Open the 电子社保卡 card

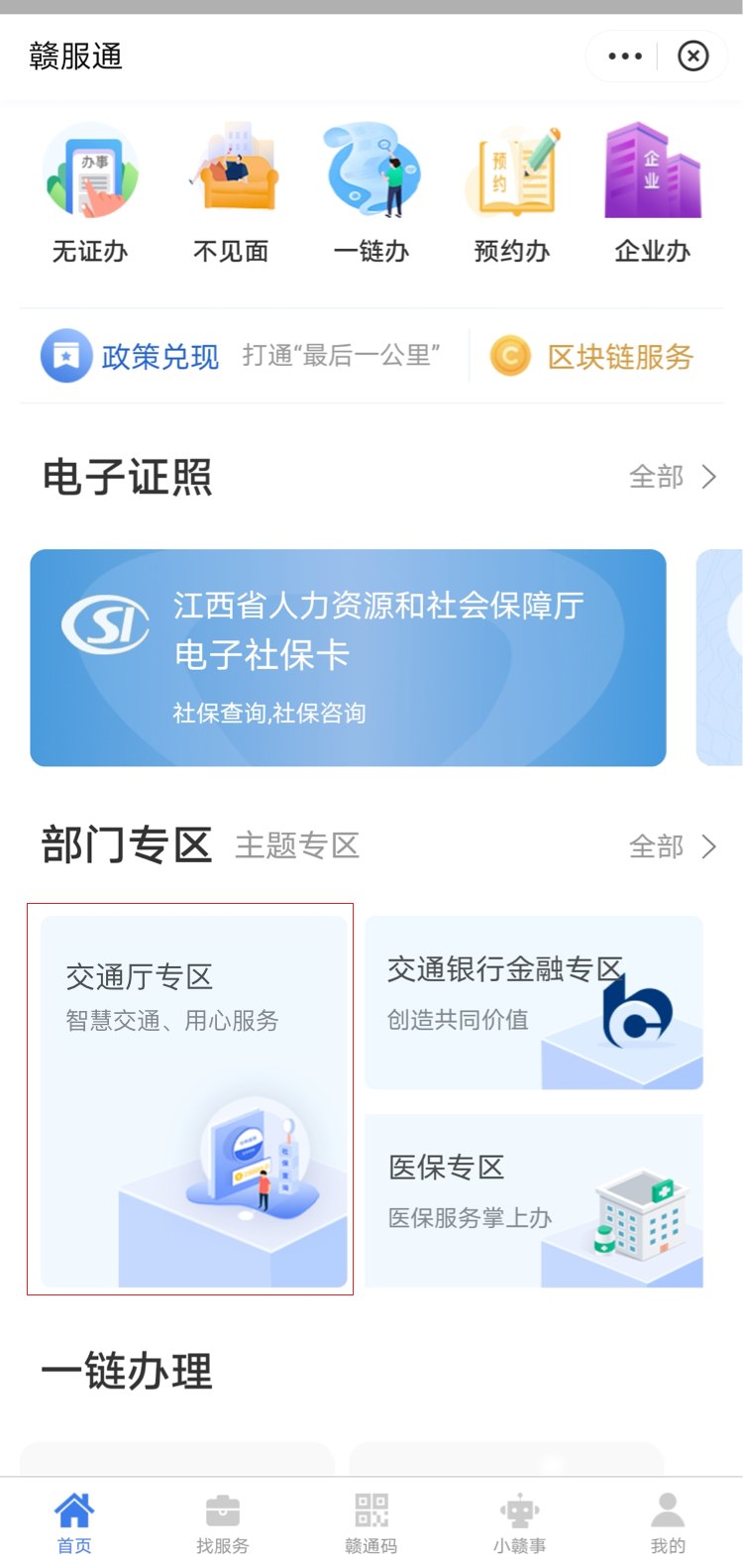(348, 657)
